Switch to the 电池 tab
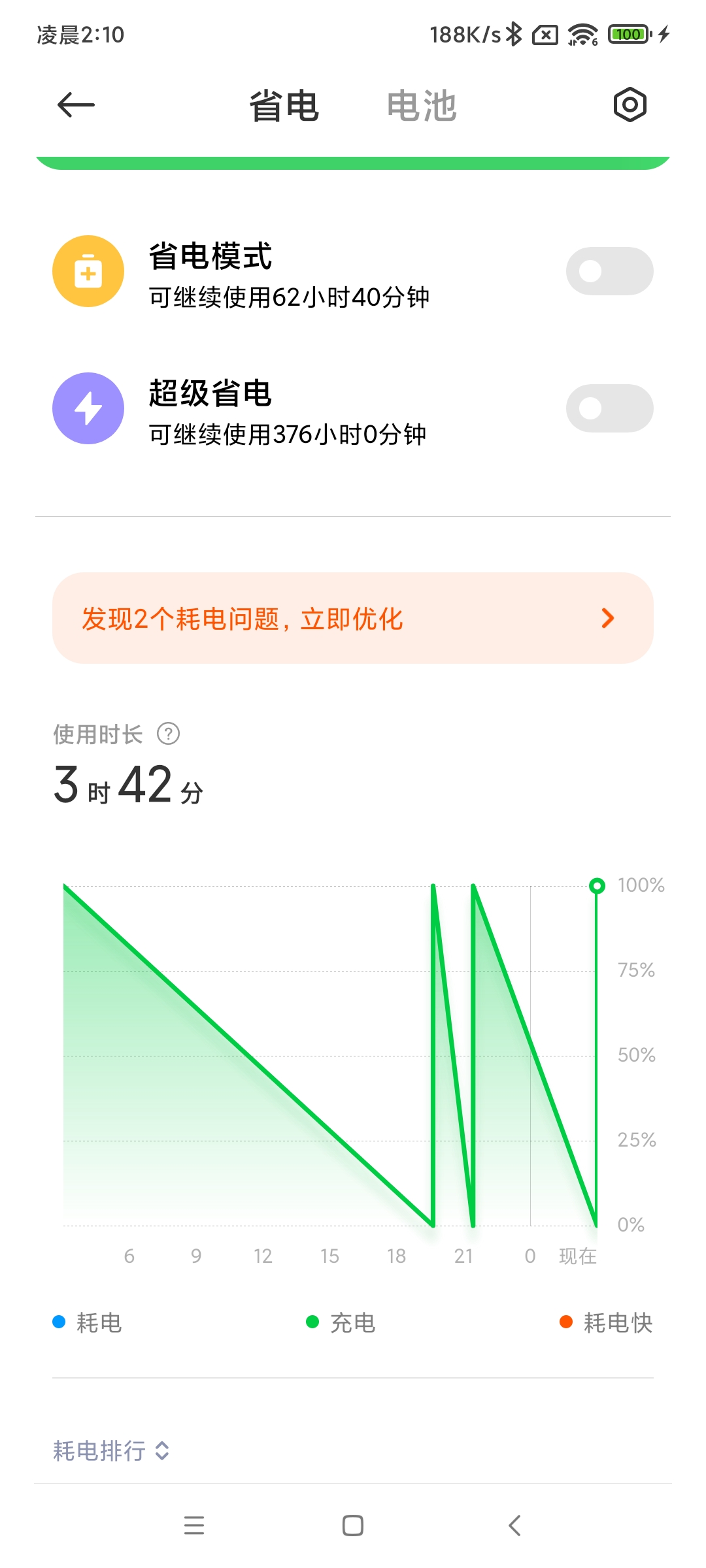Viewport: 706px width, 1568px height. click(422, 105)
